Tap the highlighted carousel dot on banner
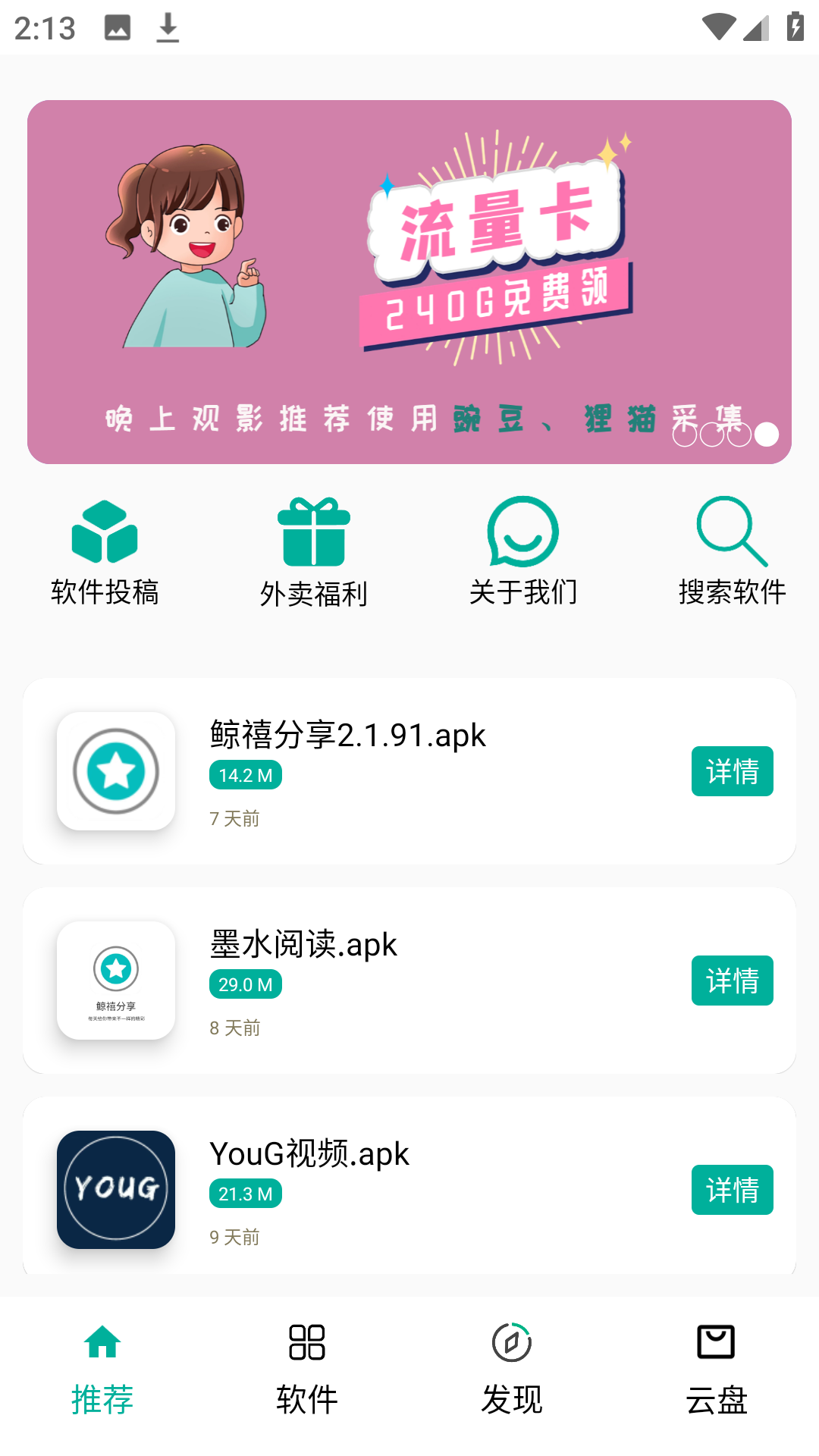This screenshot has height=1456, width=819. tap(766, 435)
